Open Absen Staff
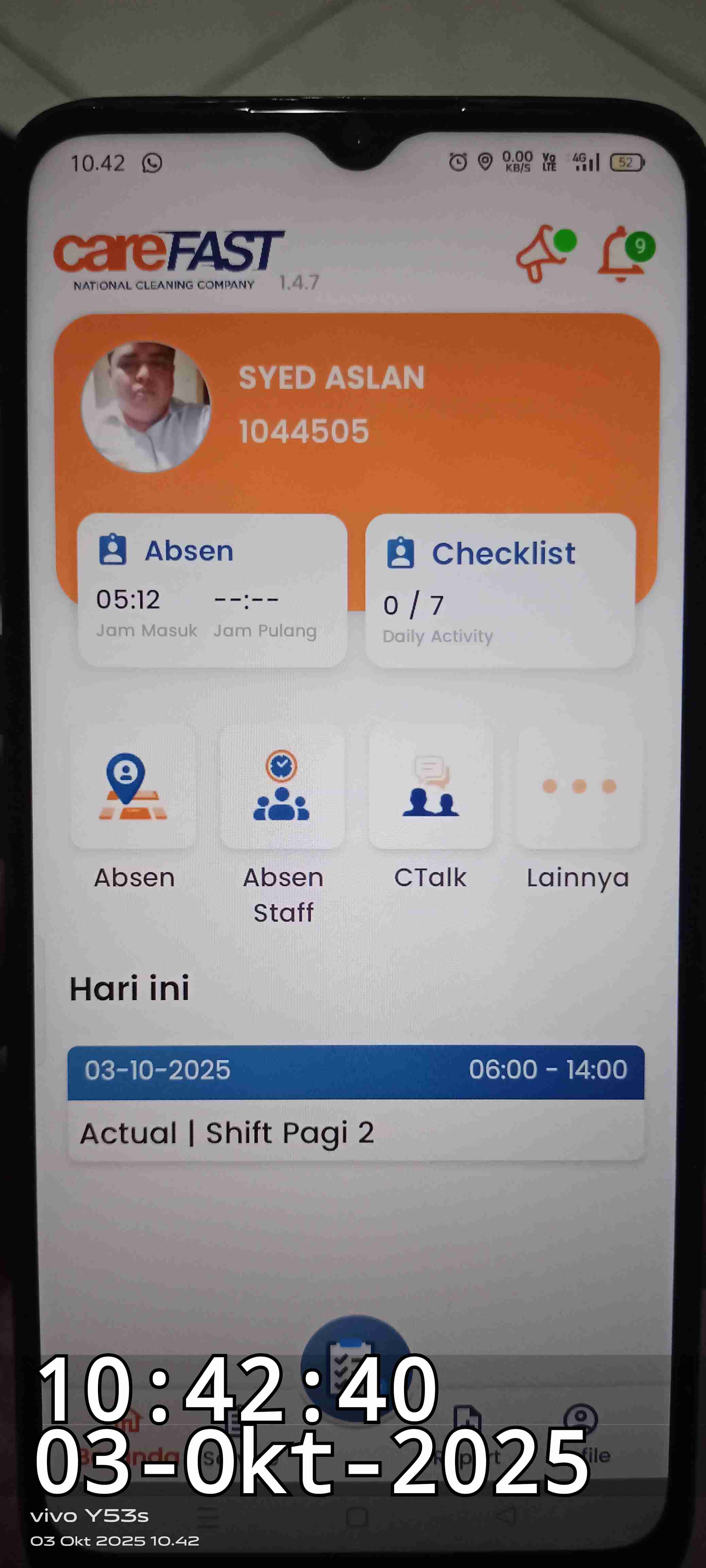 [282, 787]
